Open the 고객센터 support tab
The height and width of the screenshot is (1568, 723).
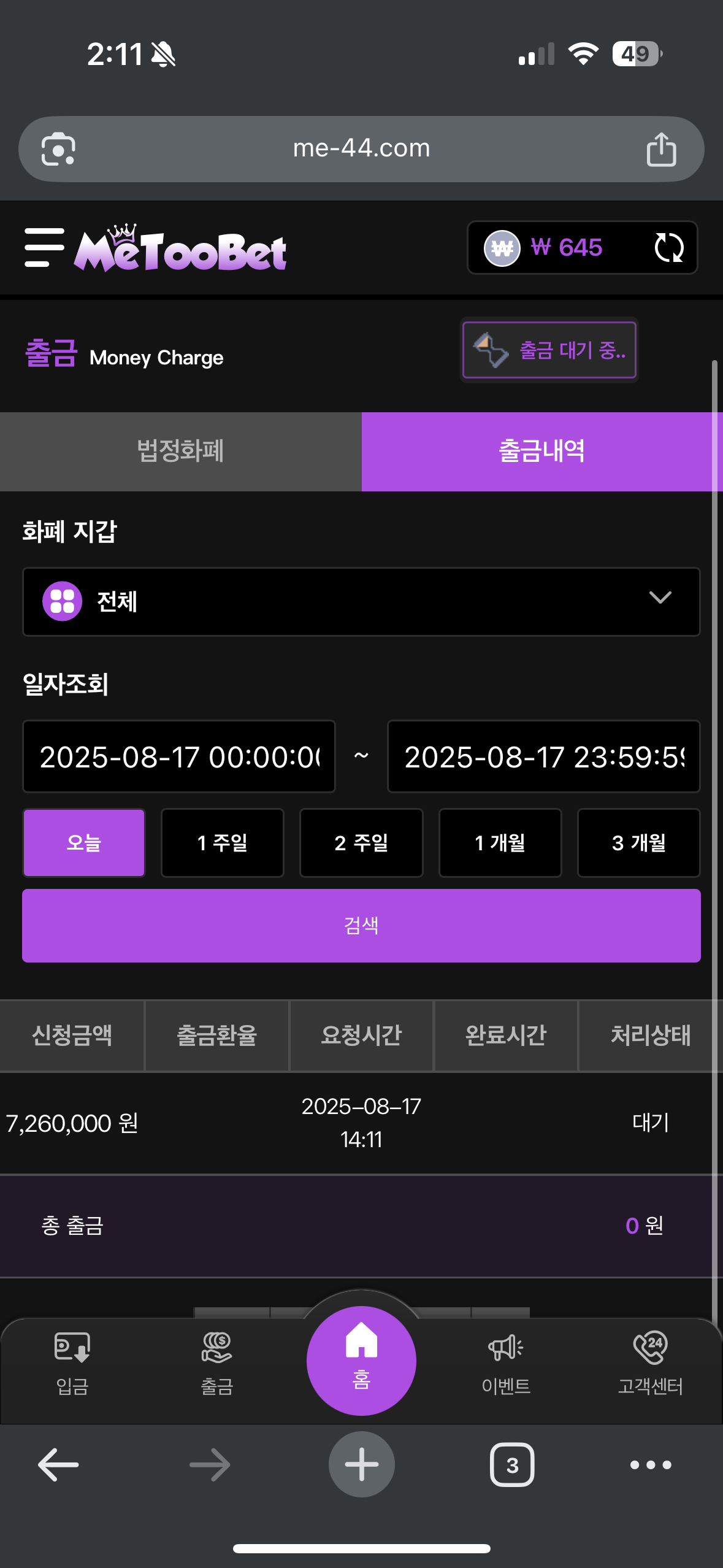[x=650, y=1363]
